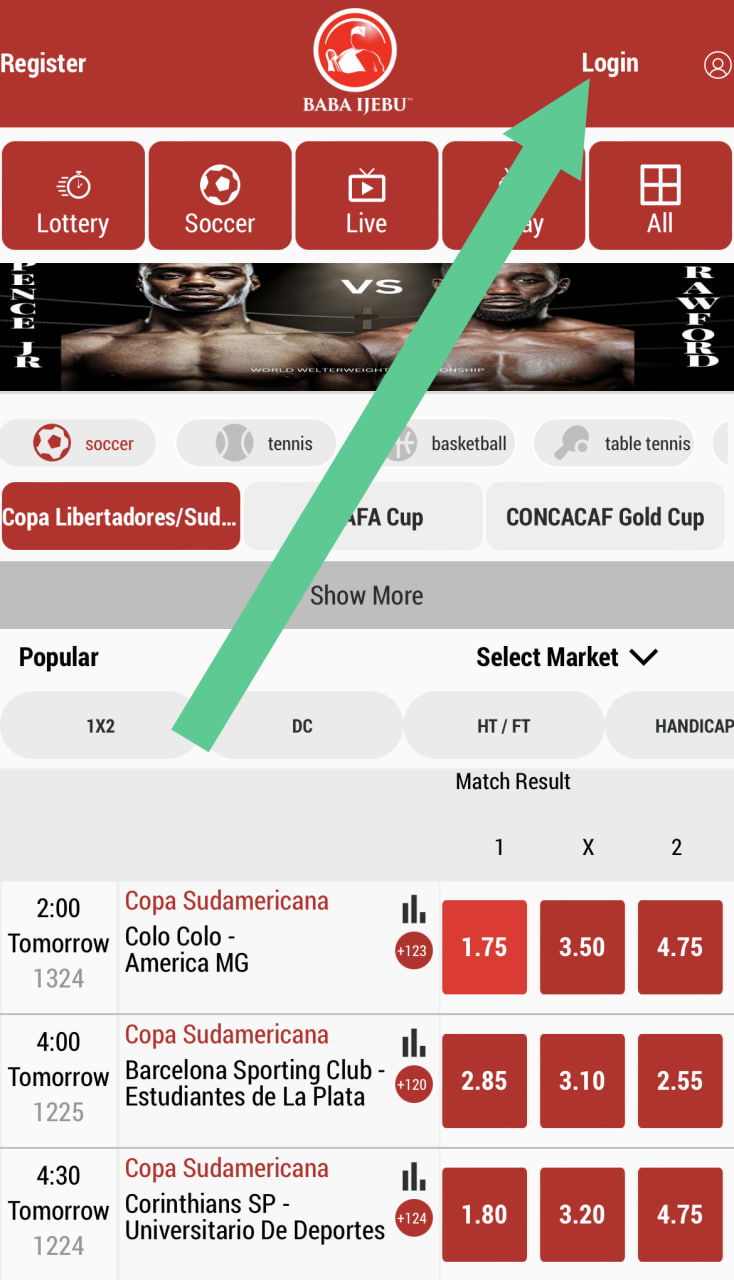Open statistics for Colo Colo match

pyautogui.click(x=413, y=912)
